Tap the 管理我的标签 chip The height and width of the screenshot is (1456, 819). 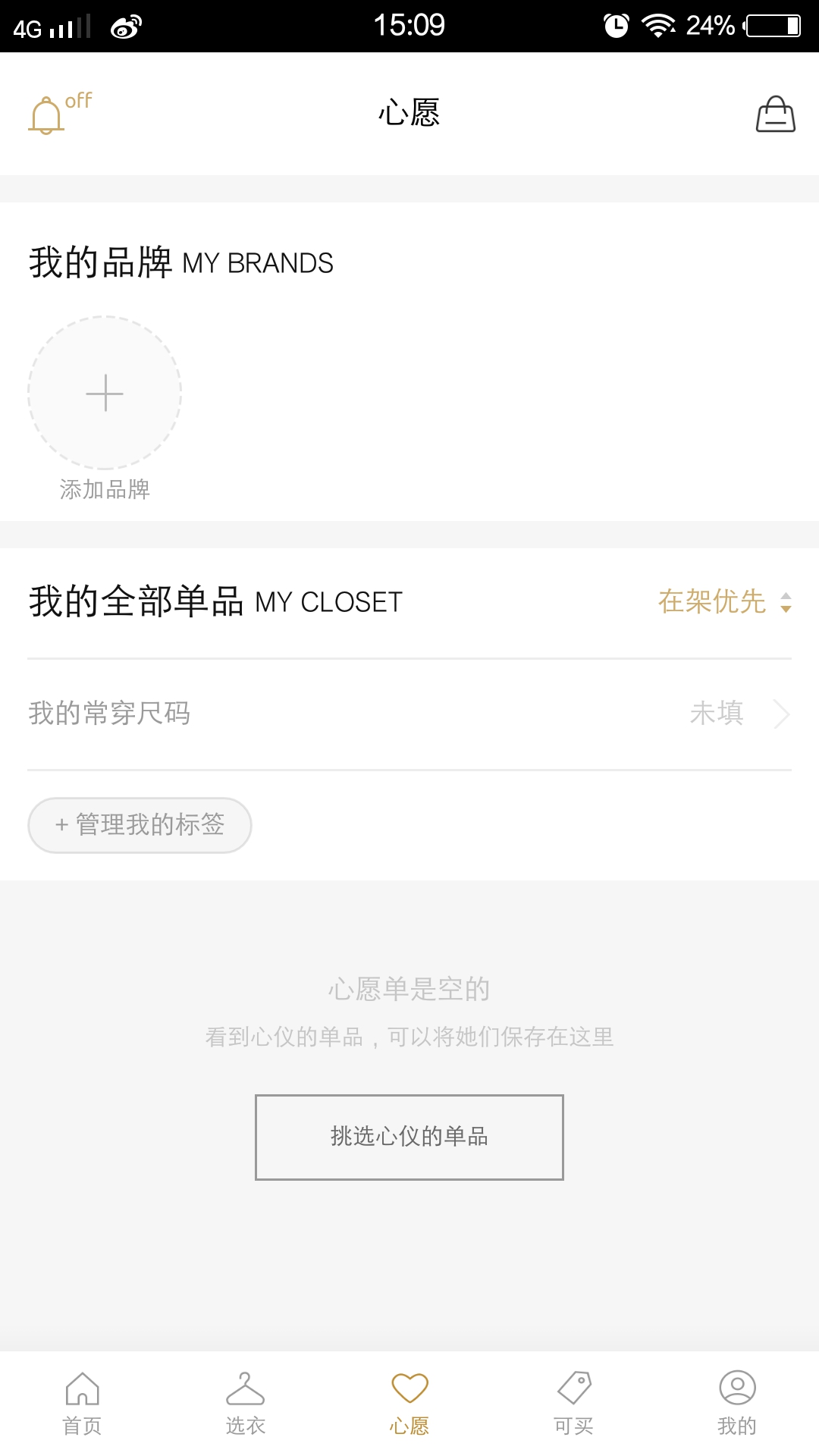click(x=140, y=825)
